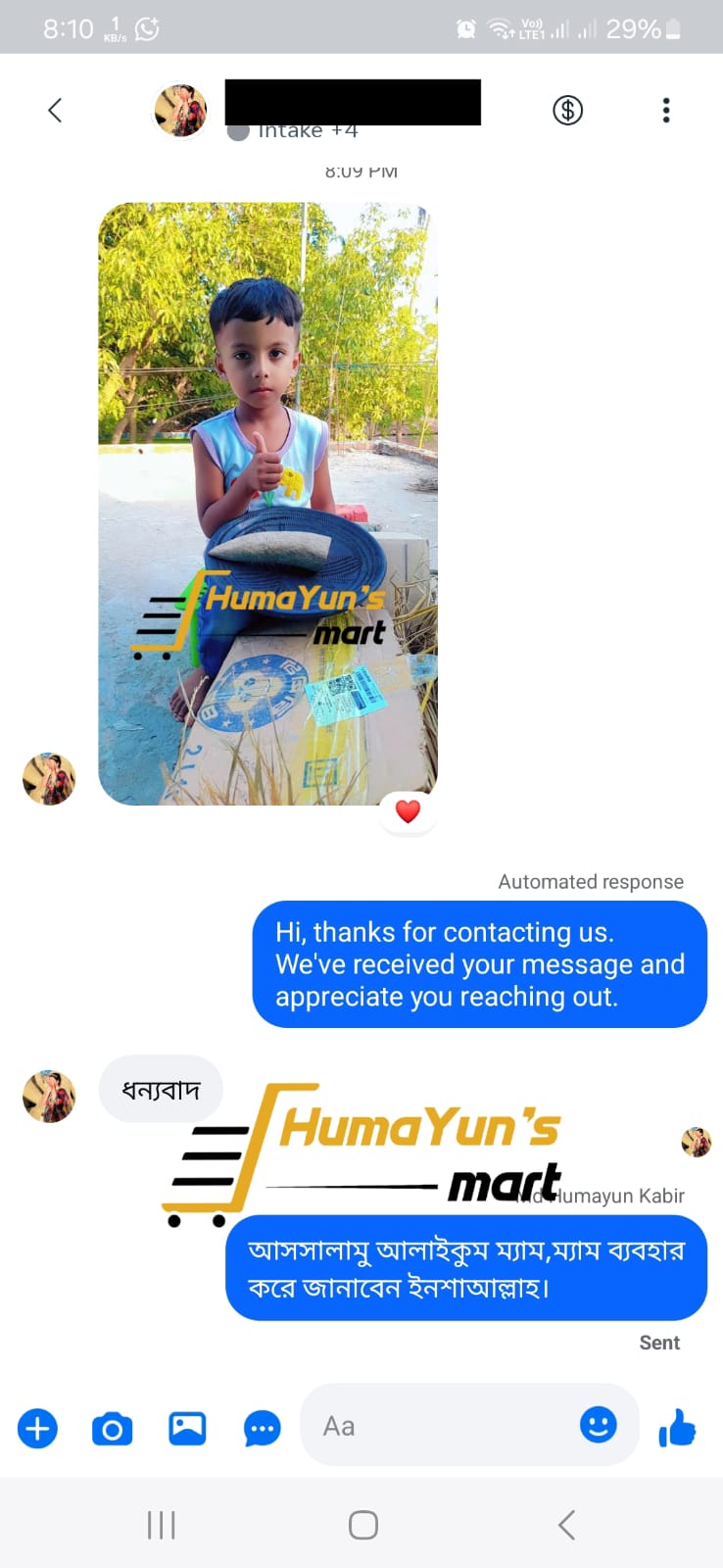Open the payment dollar icon
This screenshot has height=1568, width=723.
click(x=567, y=110)
